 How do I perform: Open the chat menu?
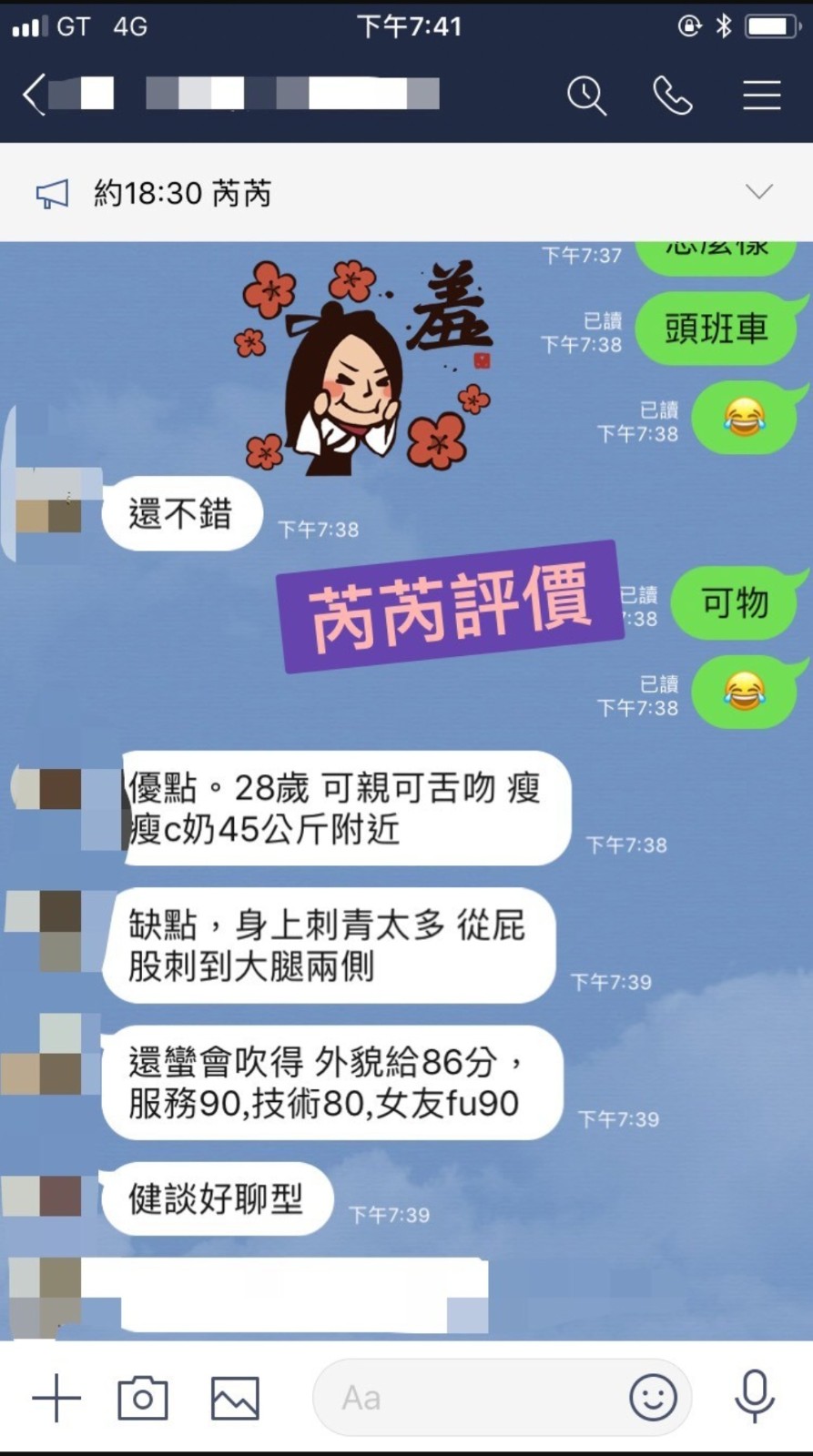[x=761, y=95]
